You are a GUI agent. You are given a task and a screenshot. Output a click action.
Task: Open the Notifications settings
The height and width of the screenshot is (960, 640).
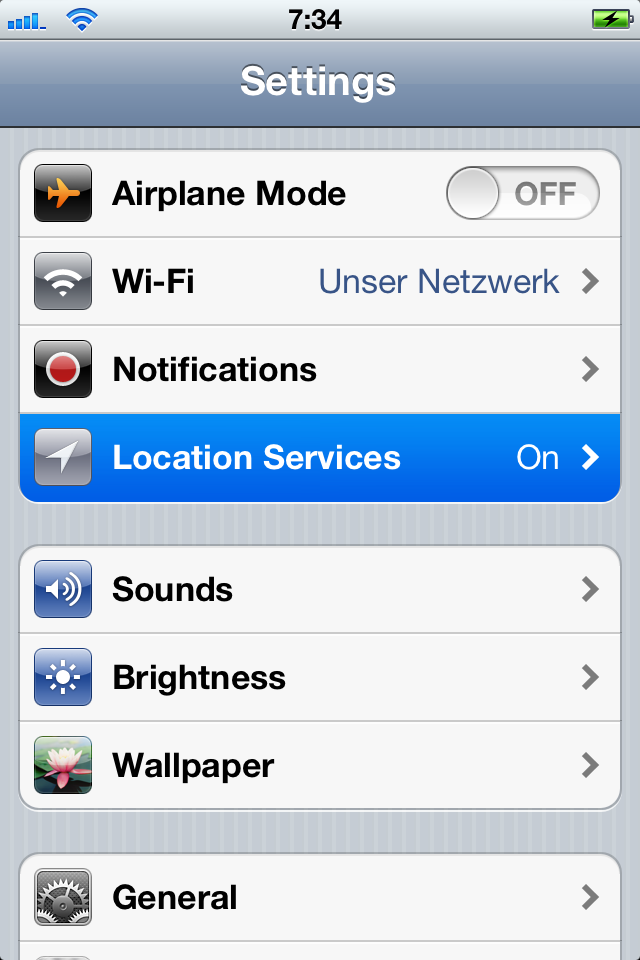320,370
